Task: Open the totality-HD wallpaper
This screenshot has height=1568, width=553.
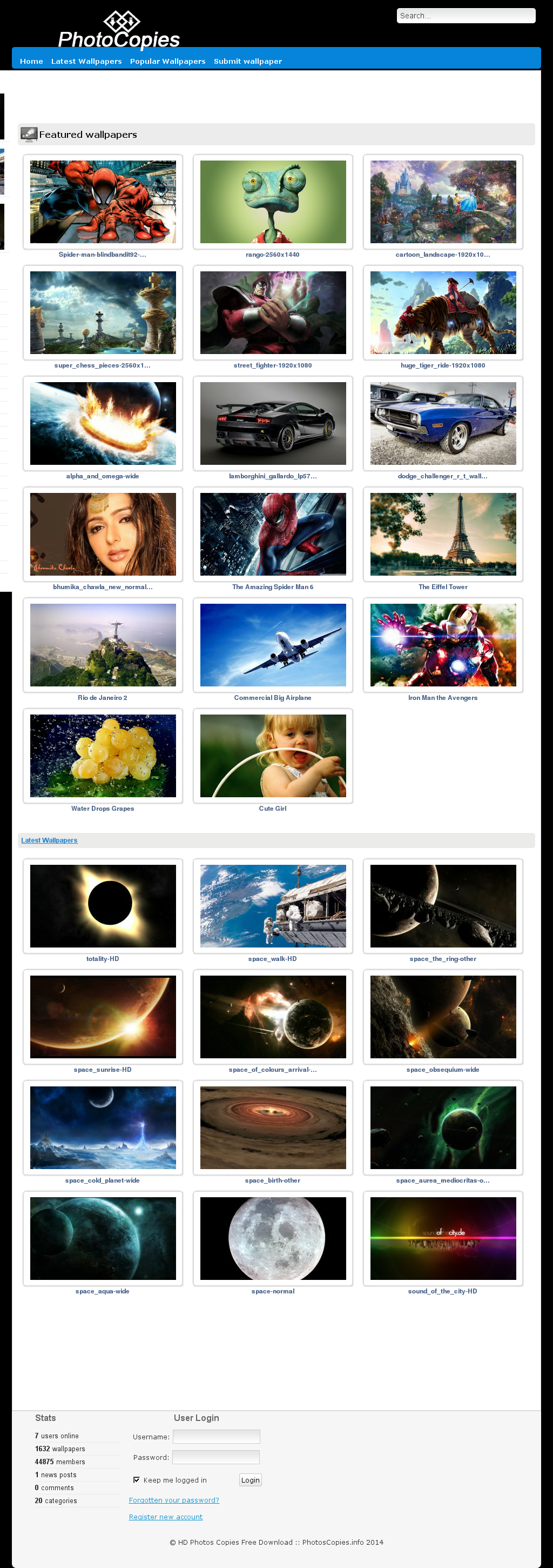Action: pos(103,906)
